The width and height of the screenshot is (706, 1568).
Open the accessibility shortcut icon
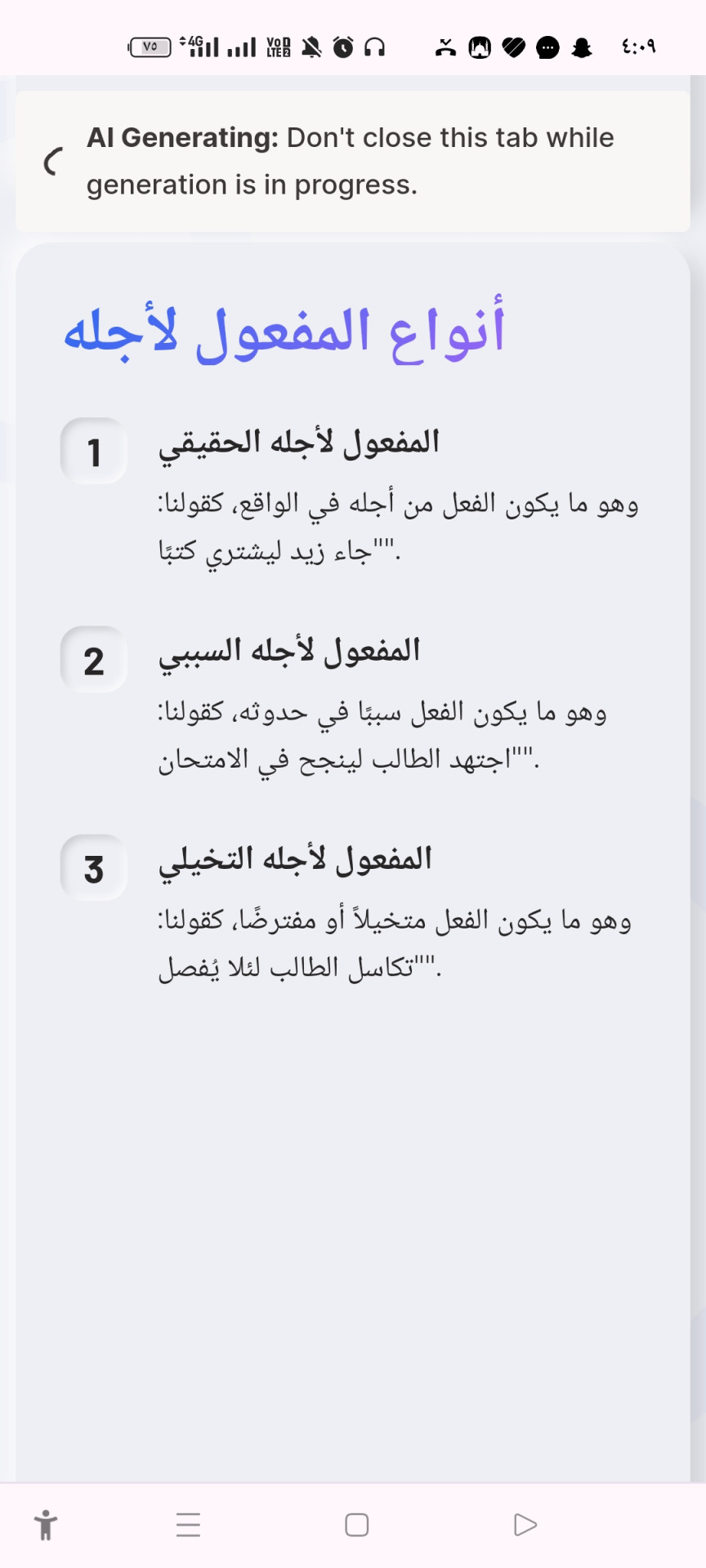pyautogui.click(x=46, y=1525)
